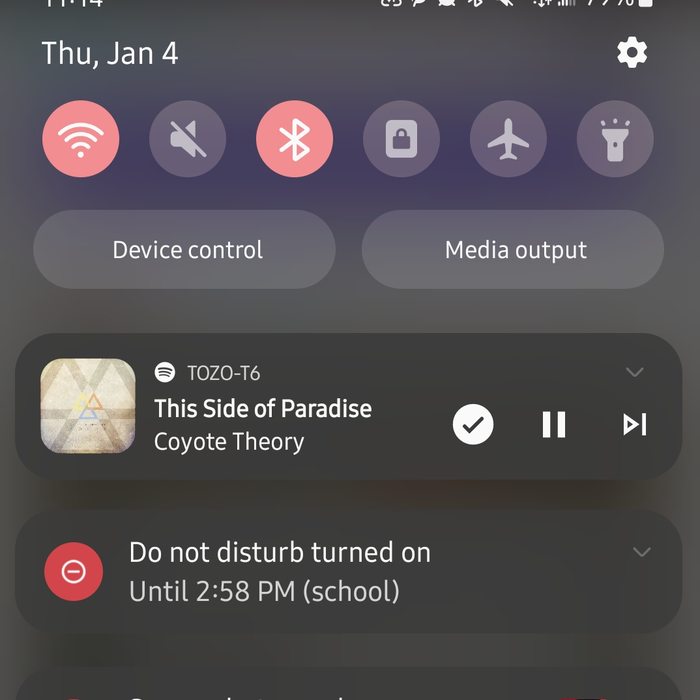This screenshot has height=700, width=700.
Task: Open settings via the gear icon
Action: (x=632, y=53)
